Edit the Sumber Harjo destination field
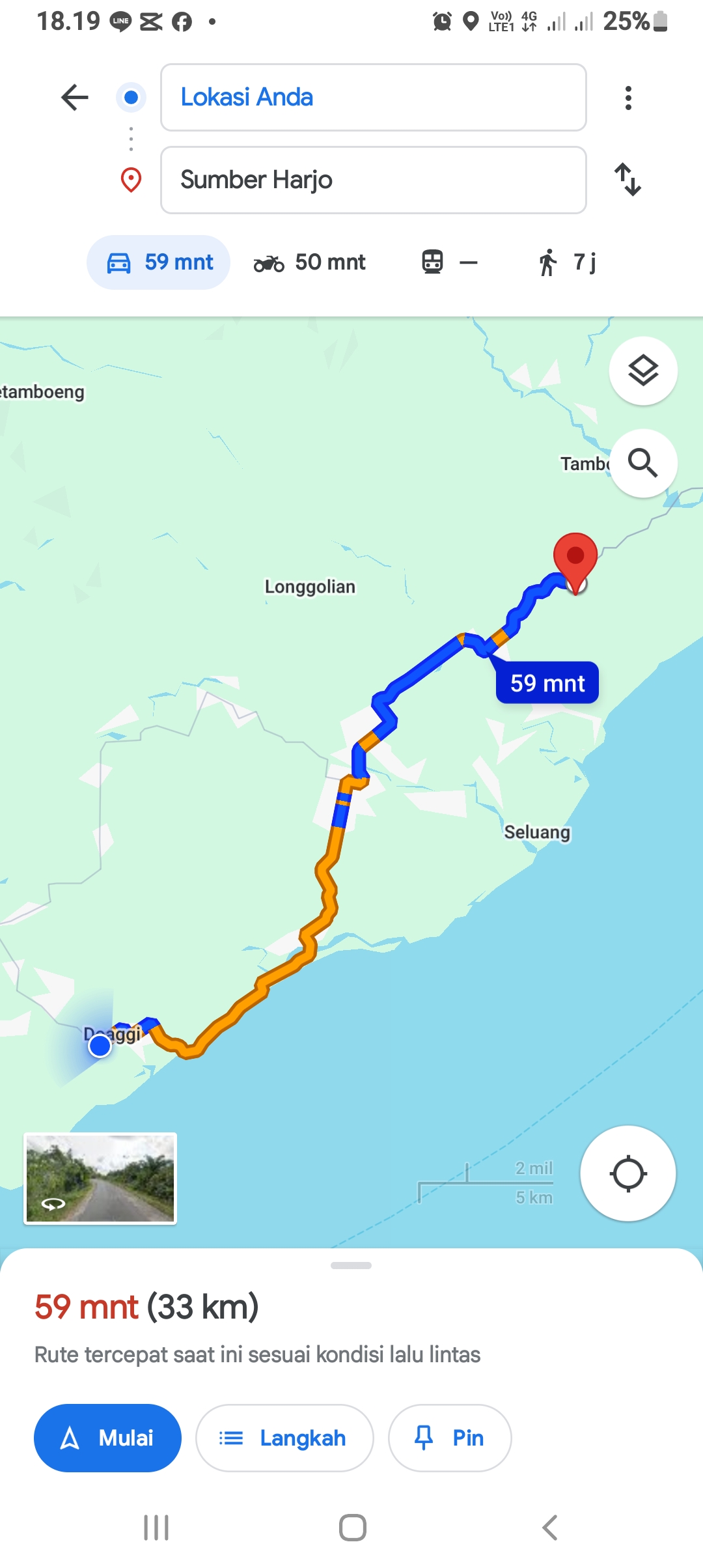 click(x=373, y=180)
